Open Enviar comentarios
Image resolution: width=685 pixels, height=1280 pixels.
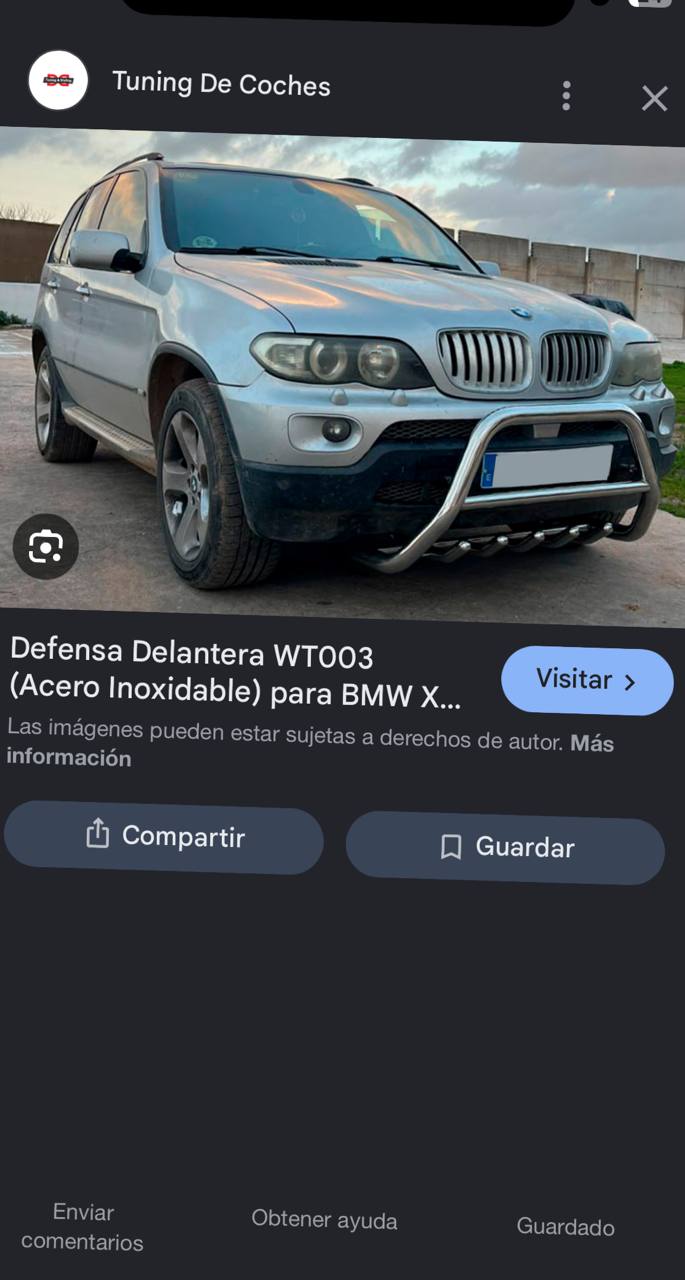tap(83, 1227)
